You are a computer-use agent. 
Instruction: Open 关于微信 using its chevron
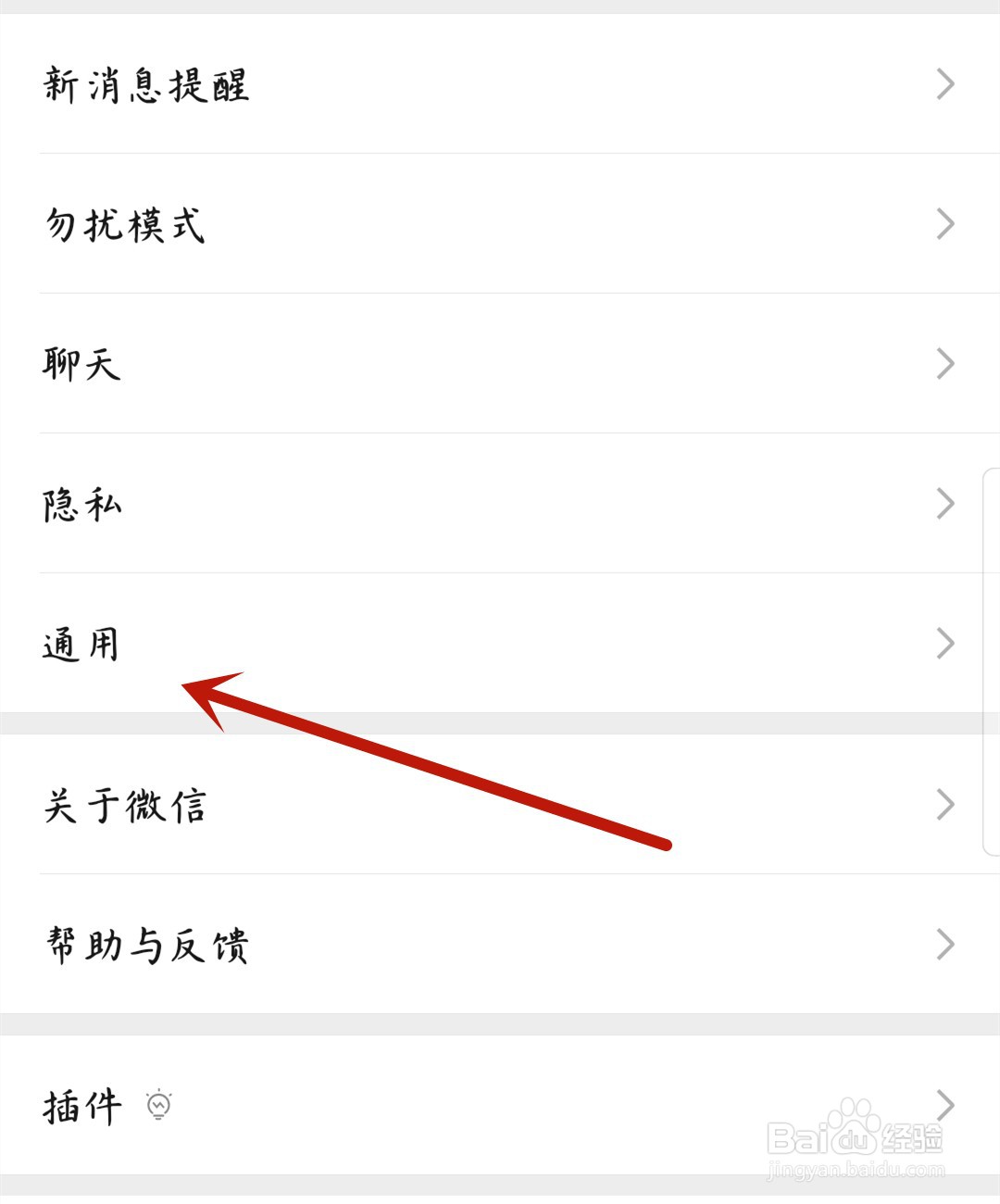click(x=945, y=804)
